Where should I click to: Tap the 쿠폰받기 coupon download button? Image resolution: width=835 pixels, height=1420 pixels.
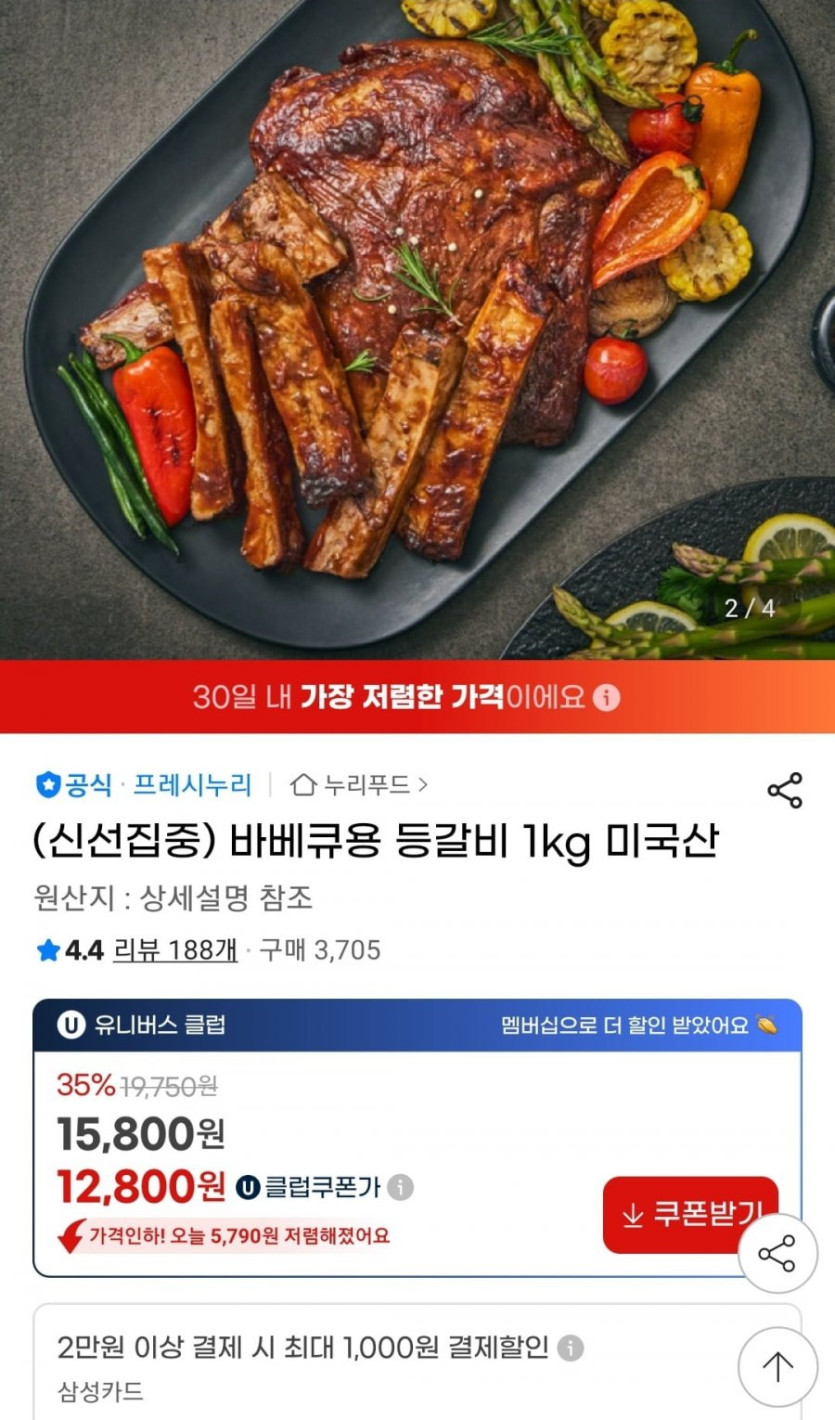tap(690, 1214)
